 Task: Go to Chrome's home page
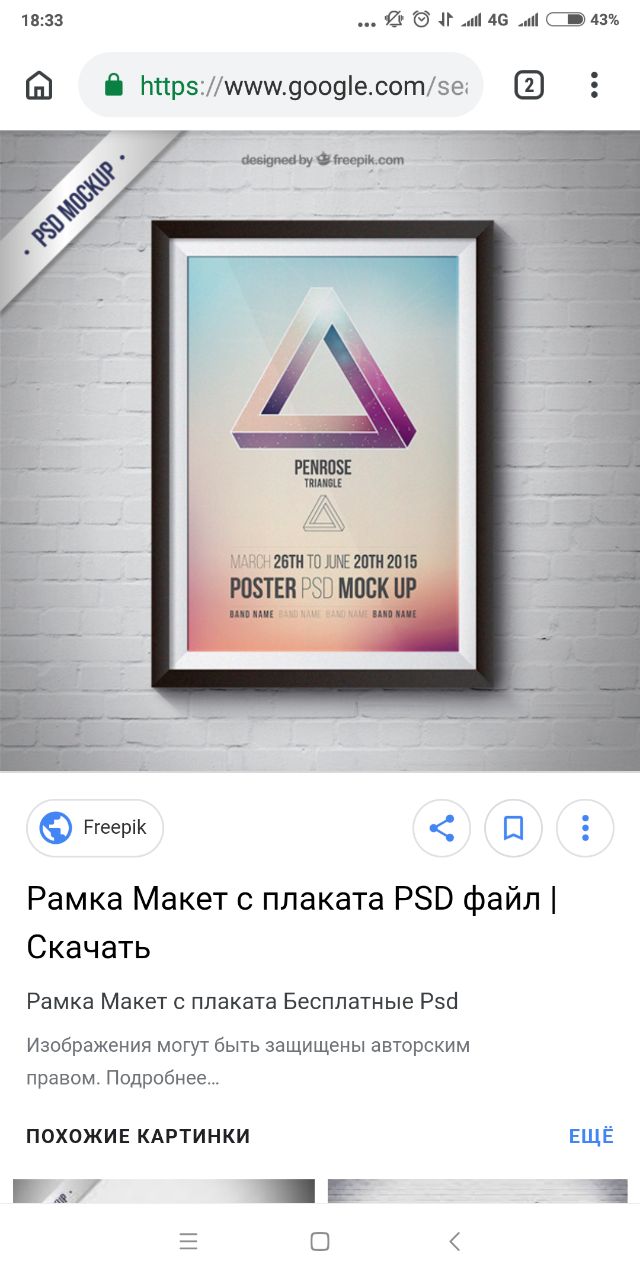pyautogui.click(x=39, y=86)
